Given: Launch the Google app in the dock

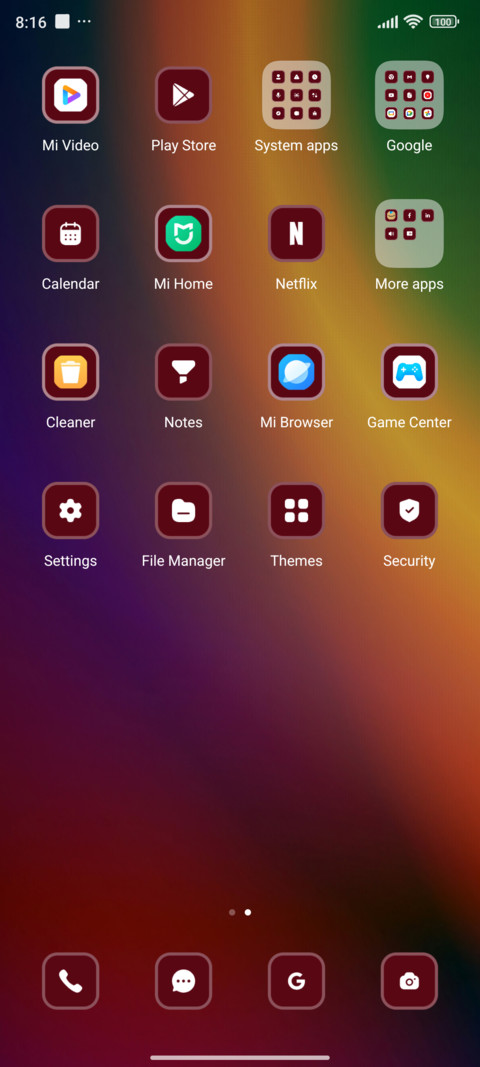Looking at the screenshot, I should (x=296, y=981).
